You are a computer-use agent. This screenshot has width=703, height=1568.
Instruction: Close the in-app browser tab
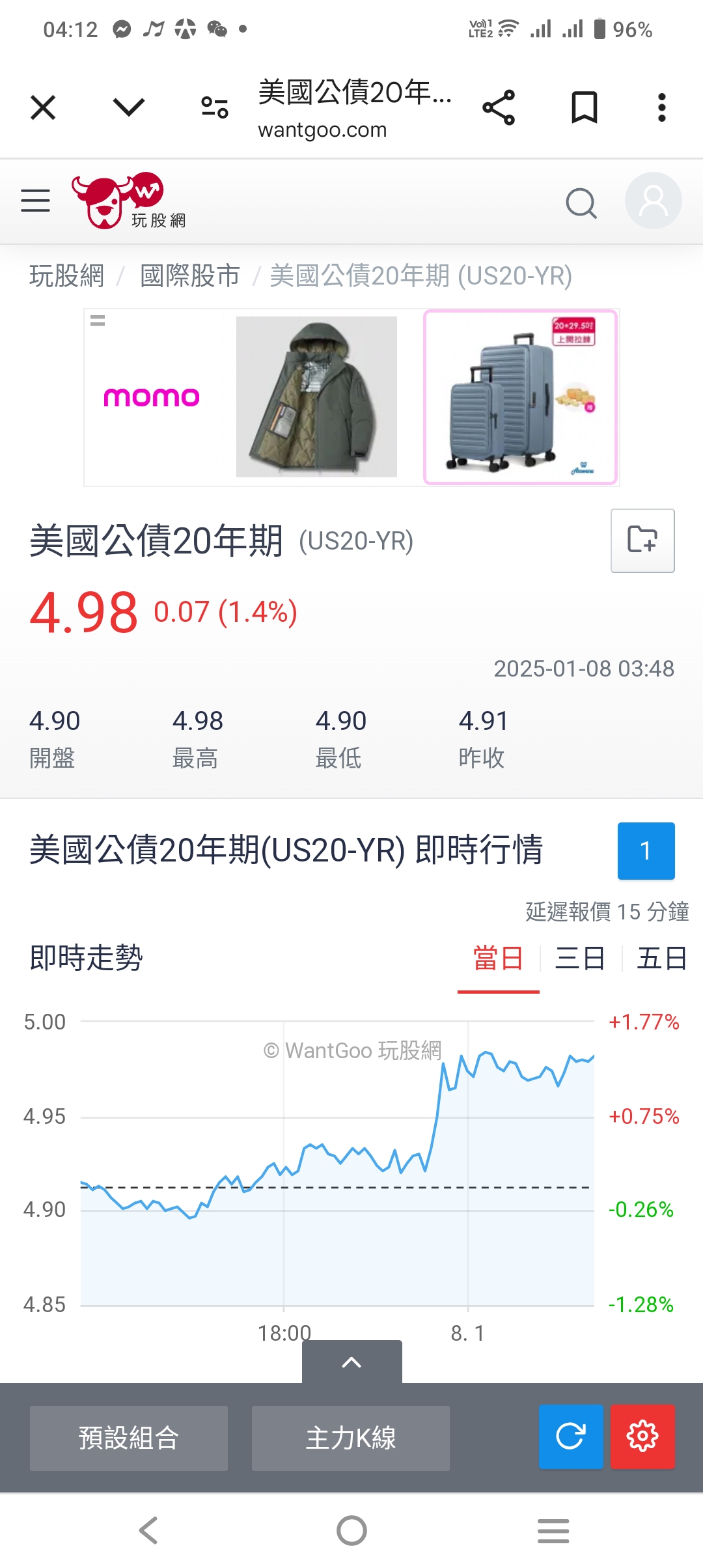[43, 107]
